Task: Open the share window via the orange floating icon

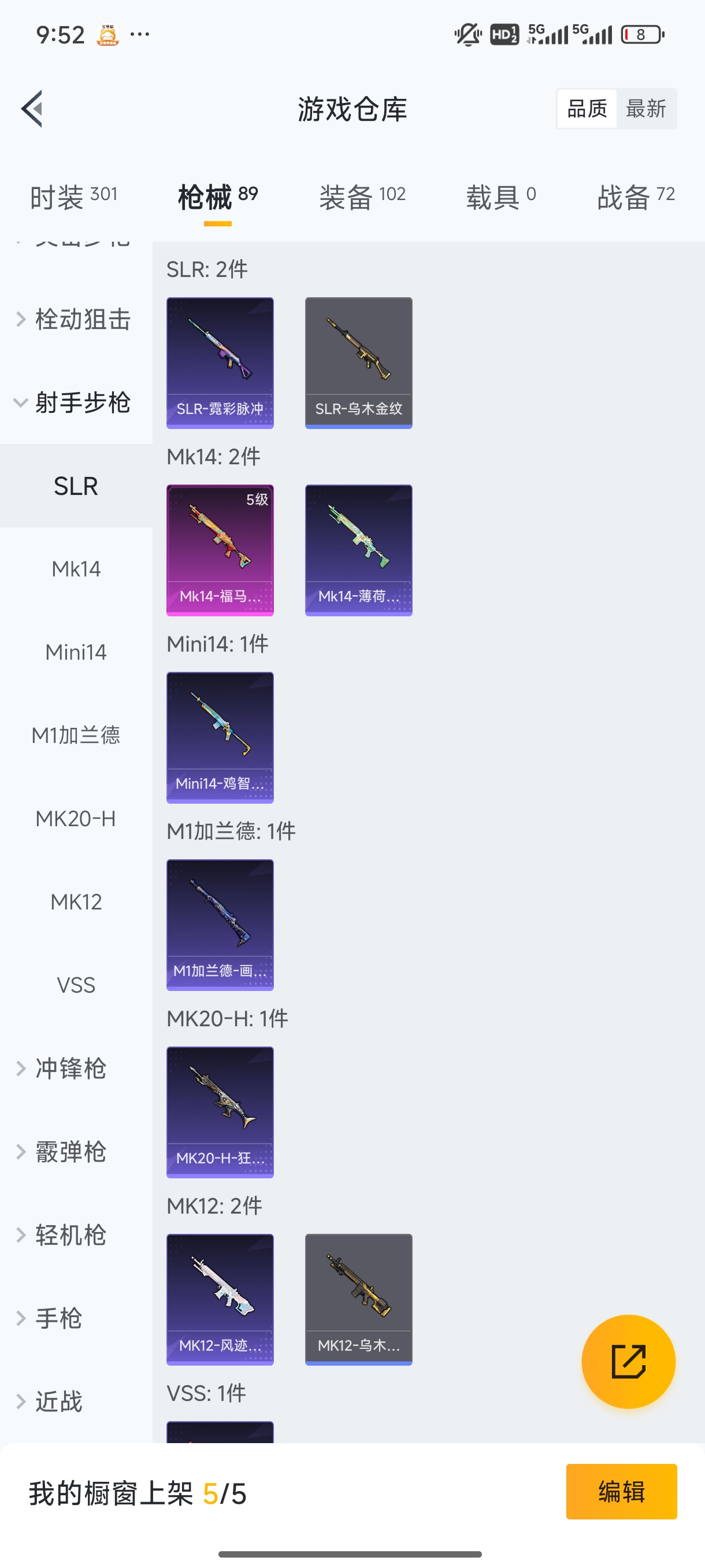Action: 629,1362
